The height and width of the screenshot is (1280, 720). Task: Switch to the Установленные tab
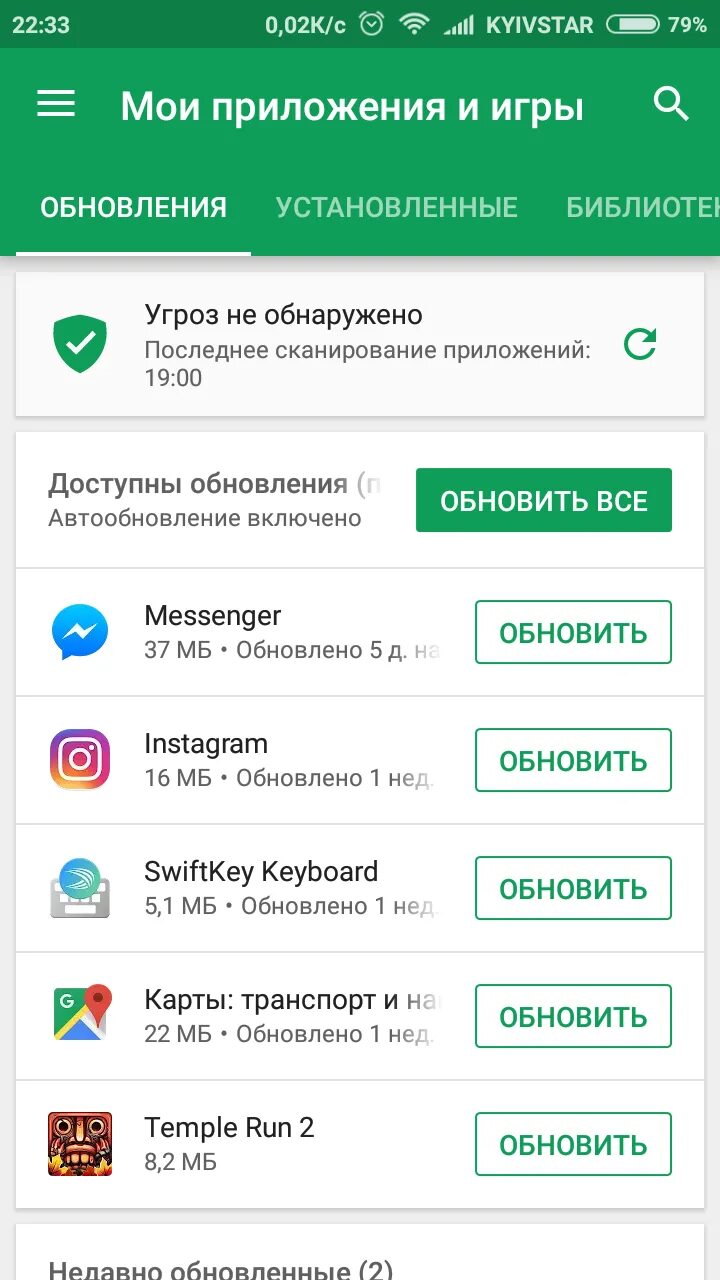(396, 207)
